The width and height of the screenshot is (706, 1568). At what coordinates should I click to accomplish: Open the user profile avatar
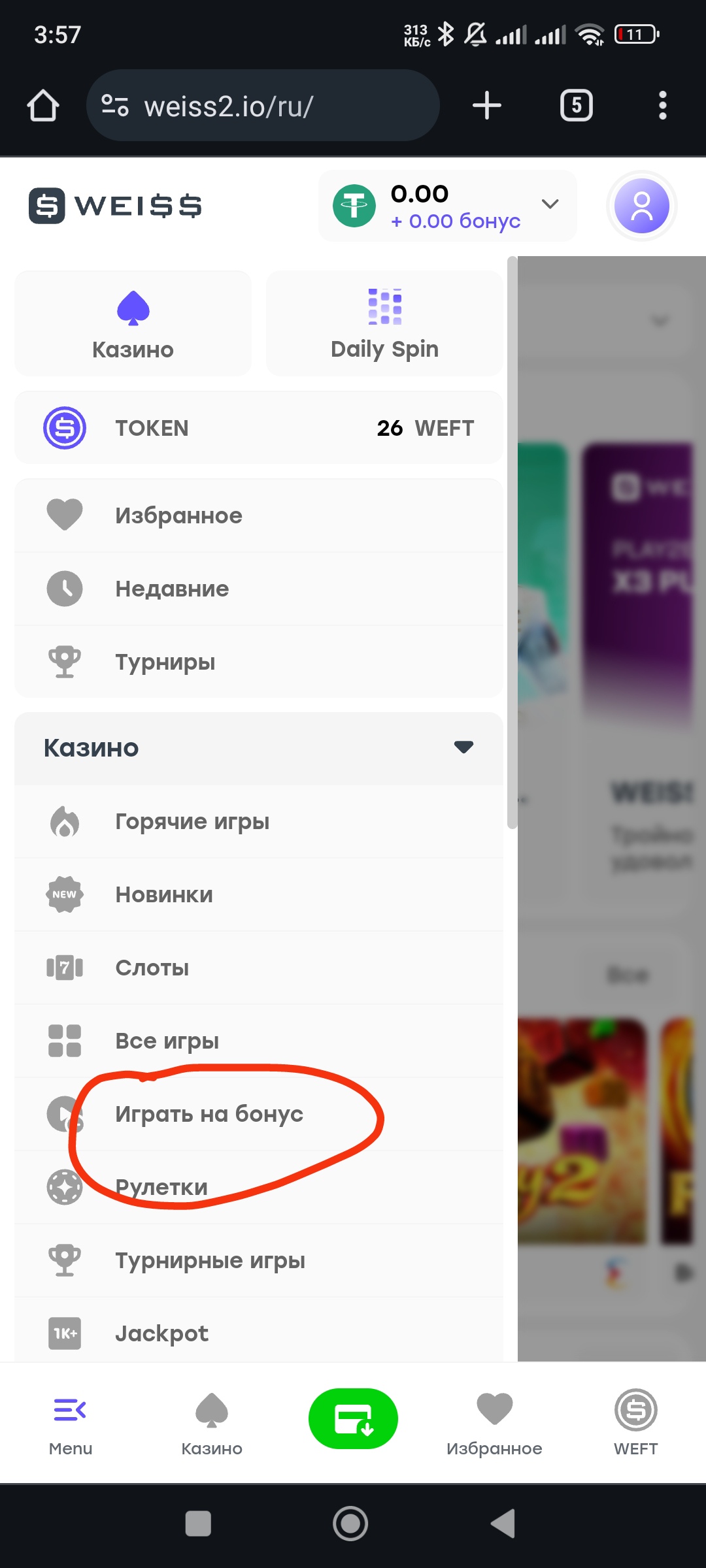[641, 206]
